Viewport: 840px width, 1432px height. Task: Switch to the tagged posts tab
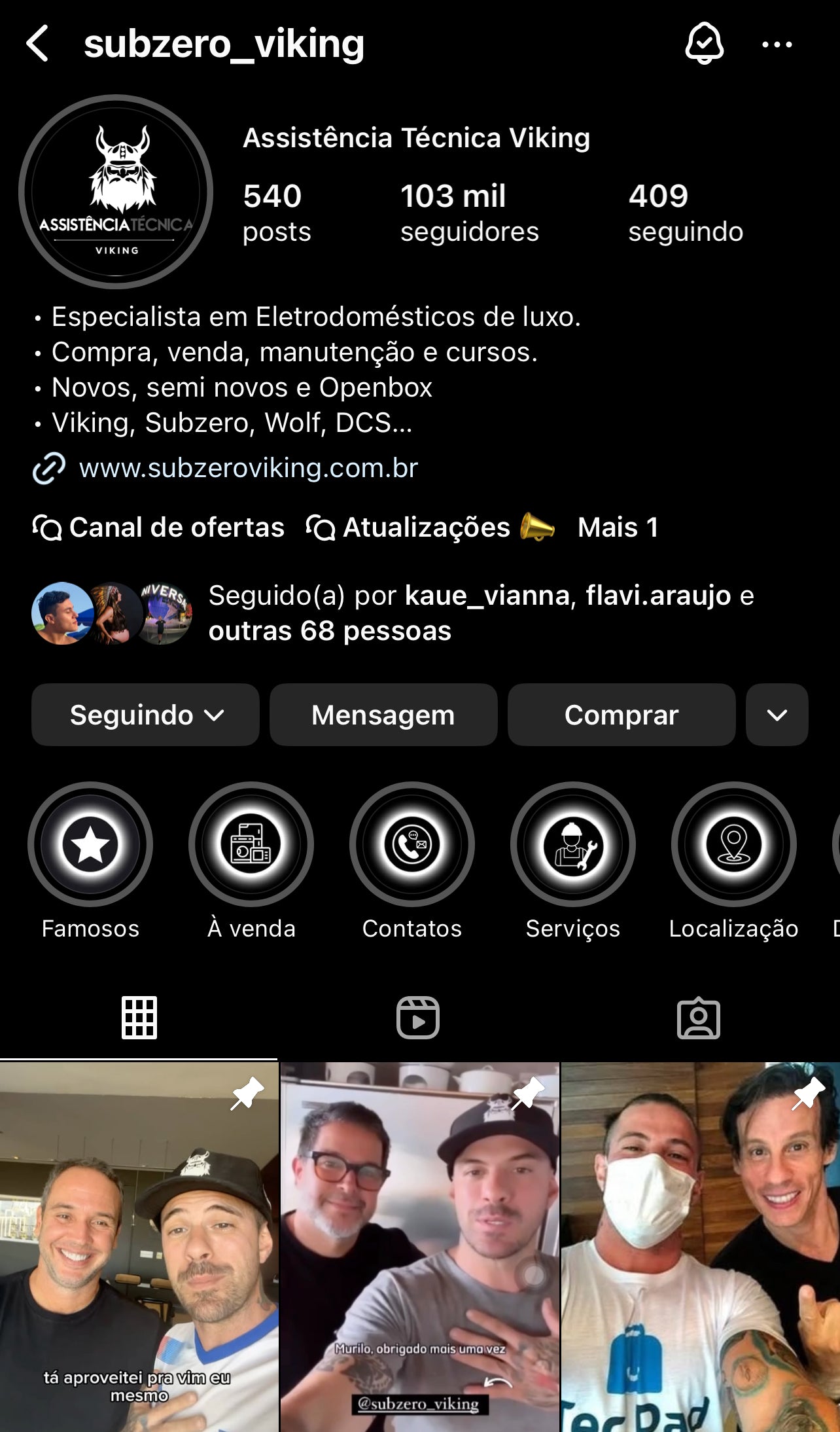point(698,1018)
